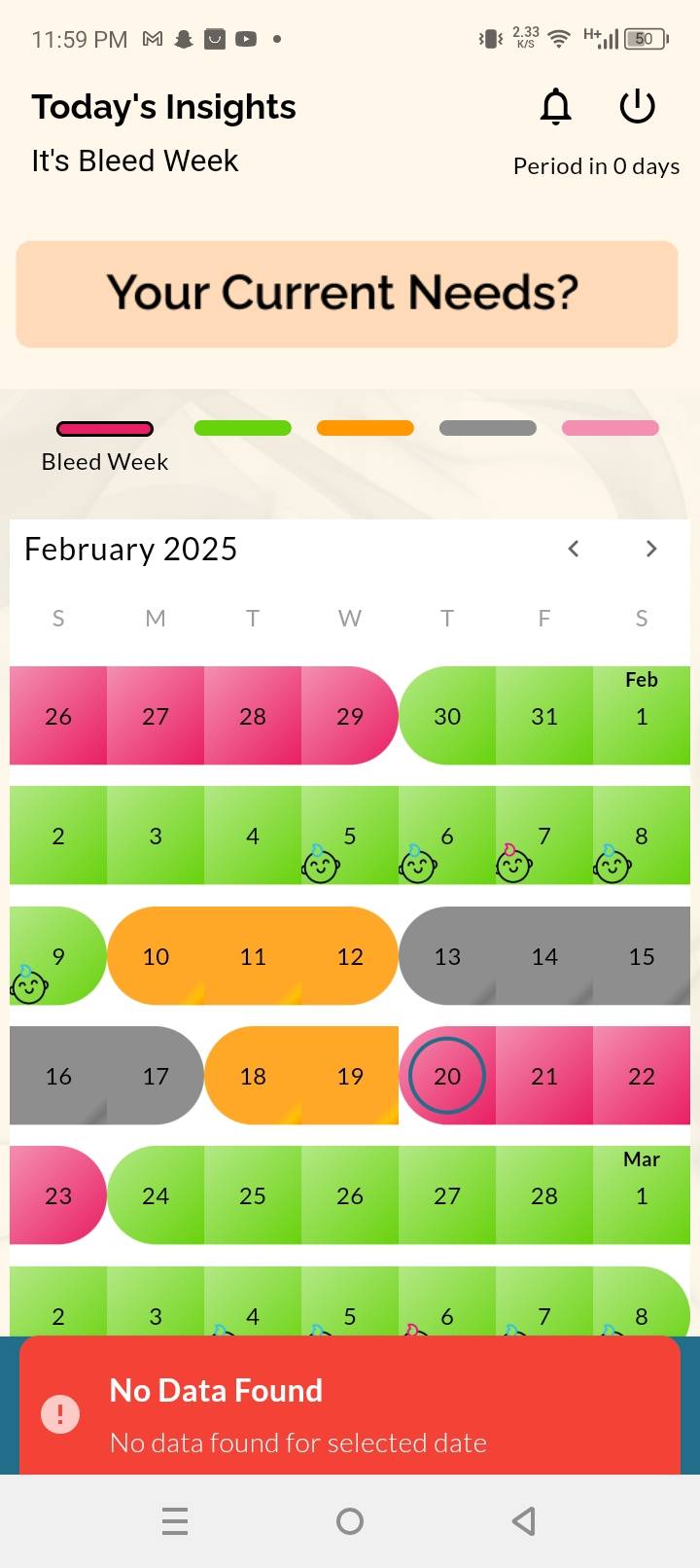Pick February 18 on the calendar
Viewport: 700px width, 1568px height.
pos(253,1076)
